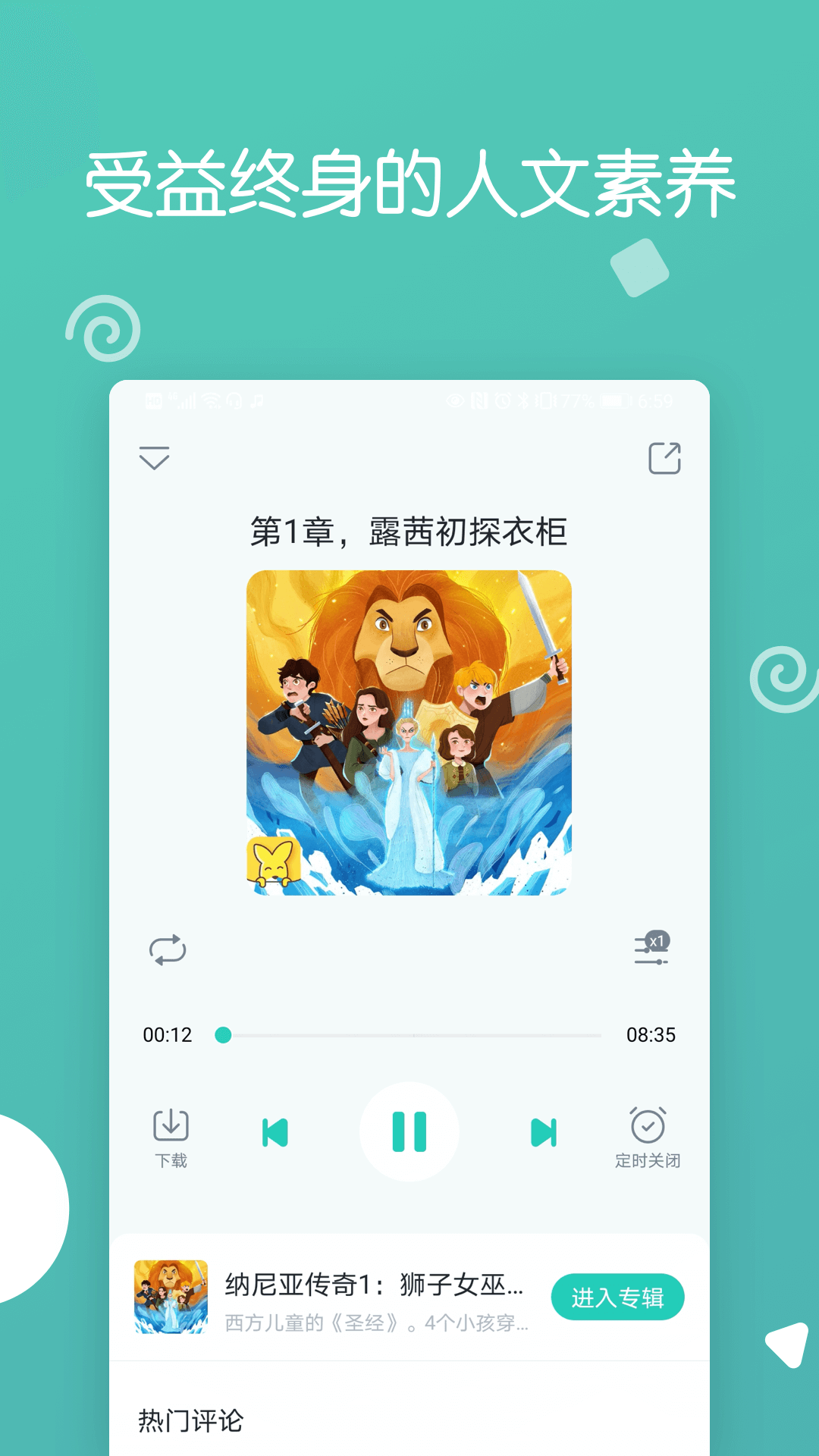Download the current chapter
The height and width of the screenshot is (1456, 819).
pyautogui.click(x=169, y=1128)
